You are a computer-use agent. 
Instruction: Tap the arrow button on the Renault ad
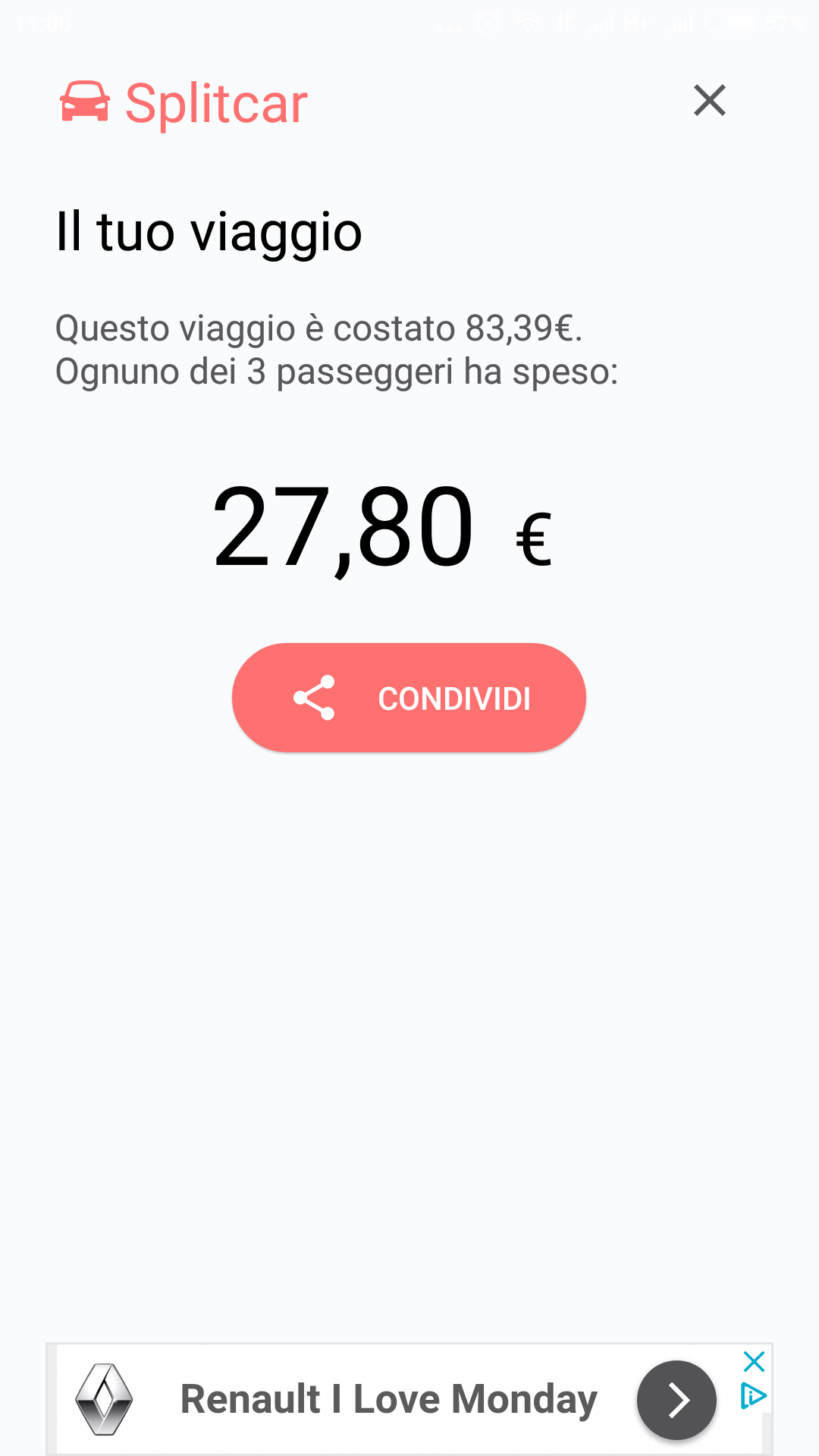pyautogui.click(x=676, y=1400)
